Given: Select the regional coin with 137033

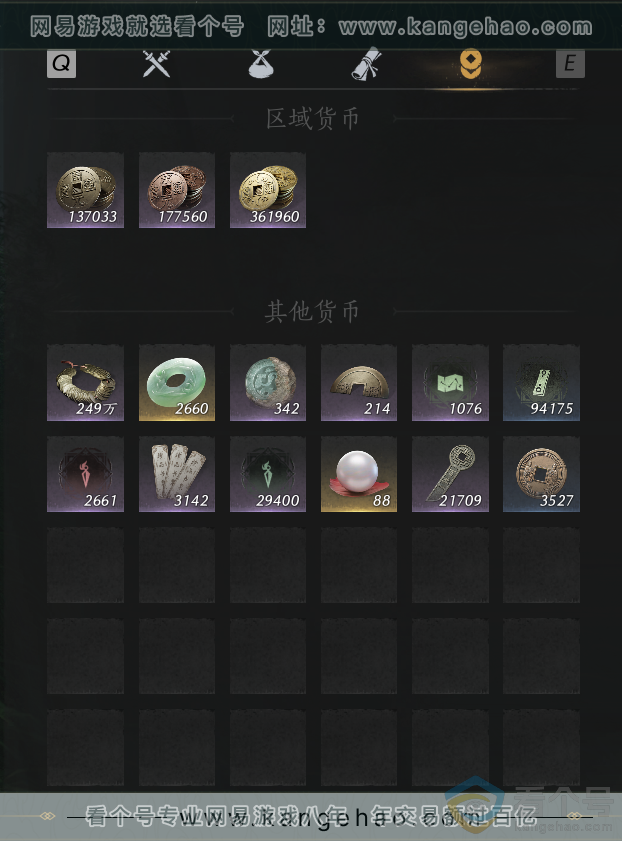Looking at the screenshot, I should [x=85, y=190].
